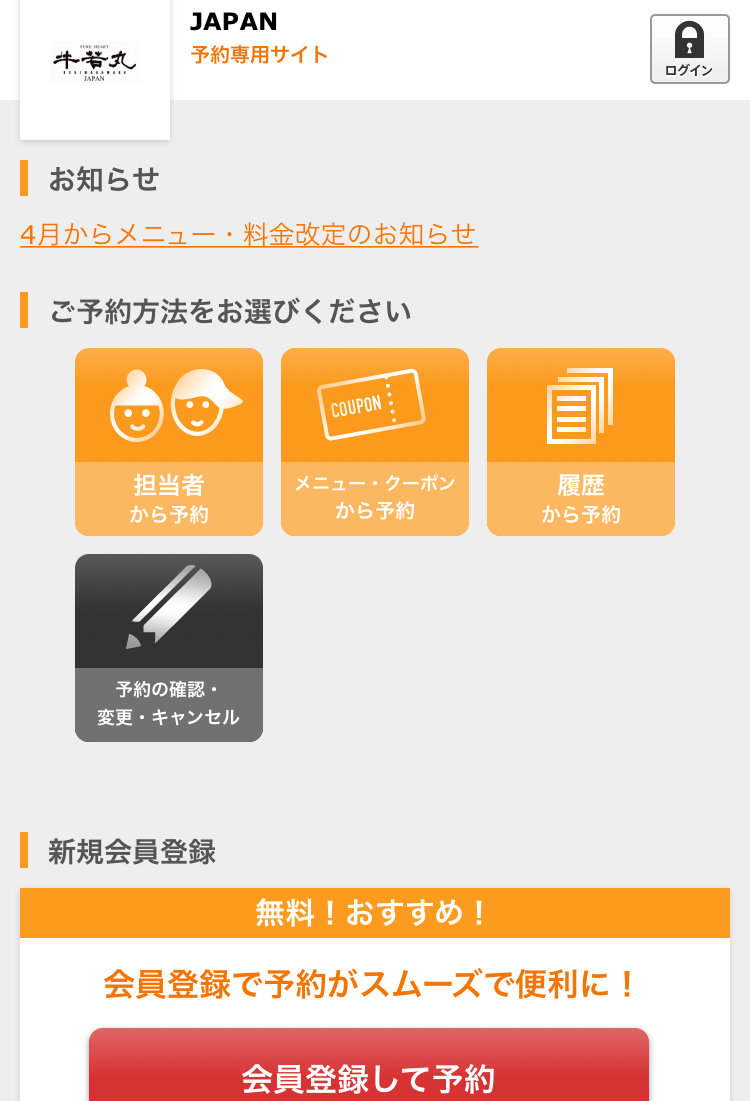Choose メニュー・クーポンから予約 tile
The height and width of the screenshot is (1101, 750).
coord(375,442)
